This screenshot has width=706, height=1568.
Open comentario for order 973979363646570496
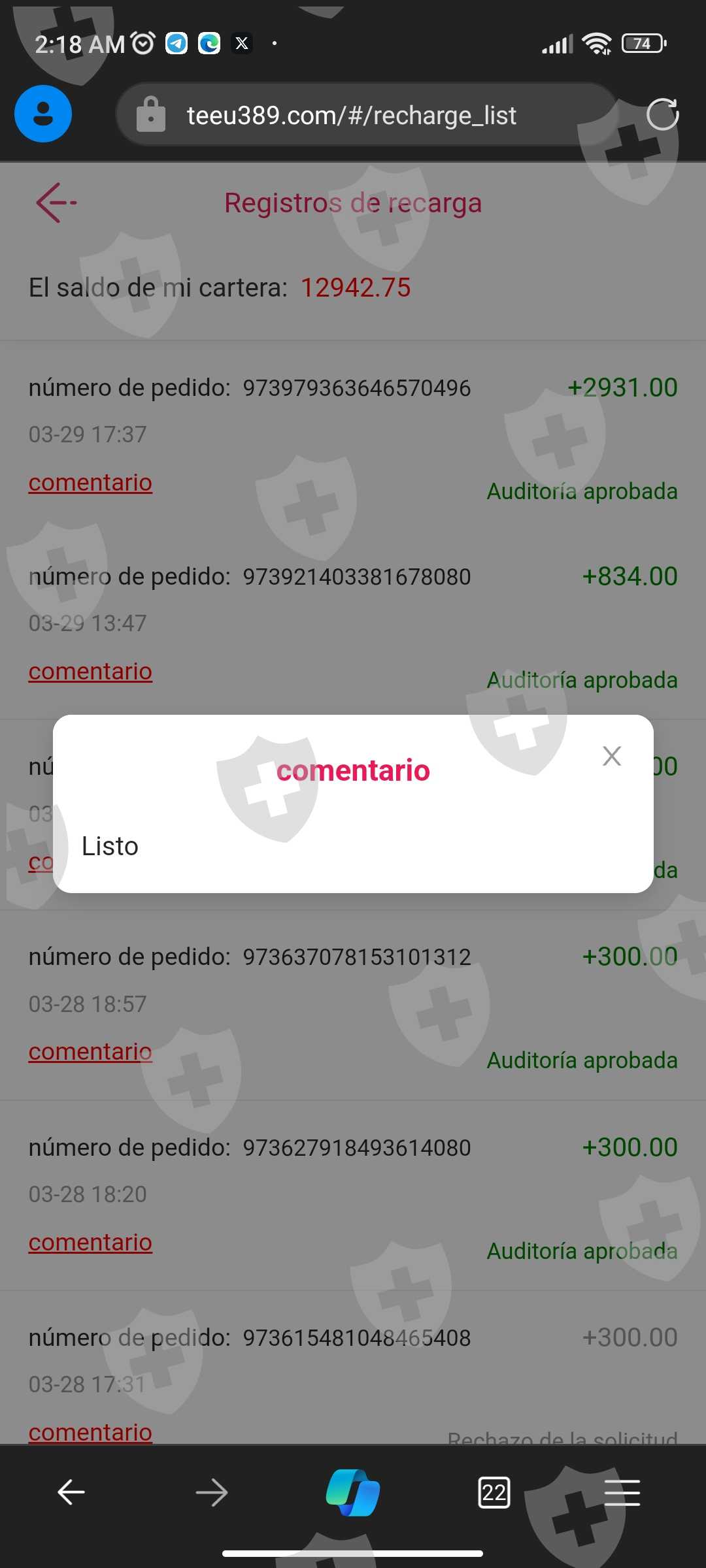tap(90, 483)
